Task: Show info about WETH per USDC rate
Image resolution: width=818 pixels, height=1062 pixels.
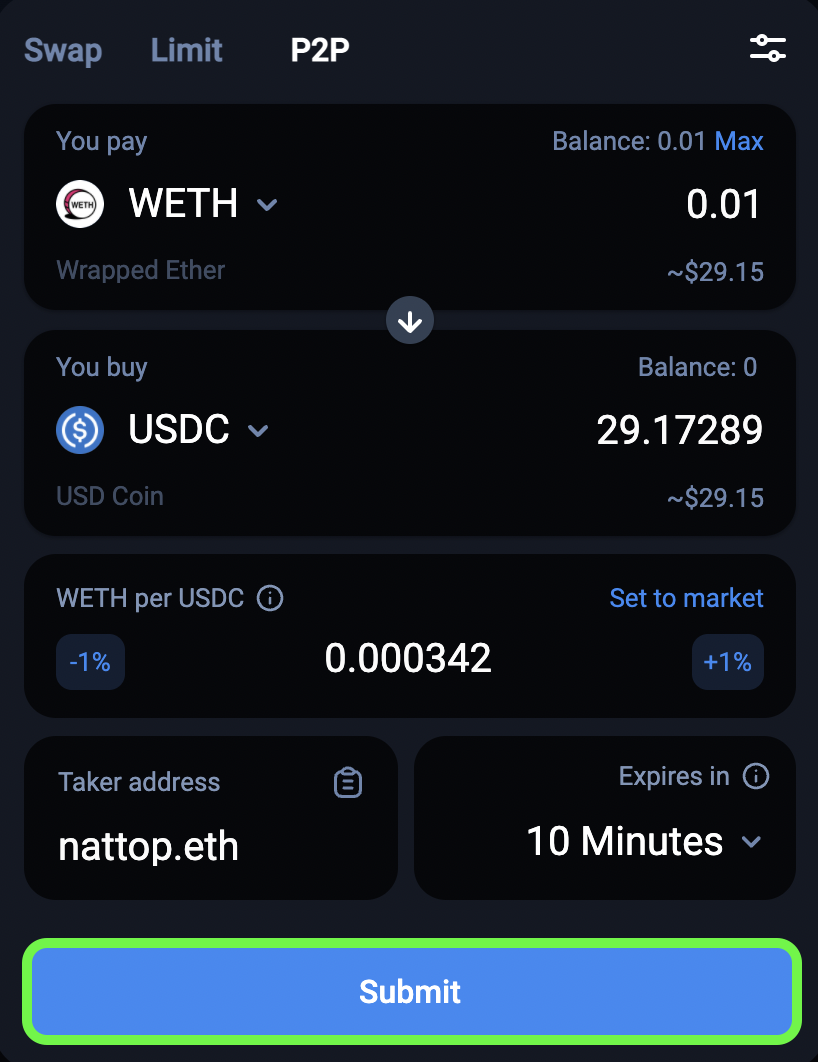Action: pos(270,599)
